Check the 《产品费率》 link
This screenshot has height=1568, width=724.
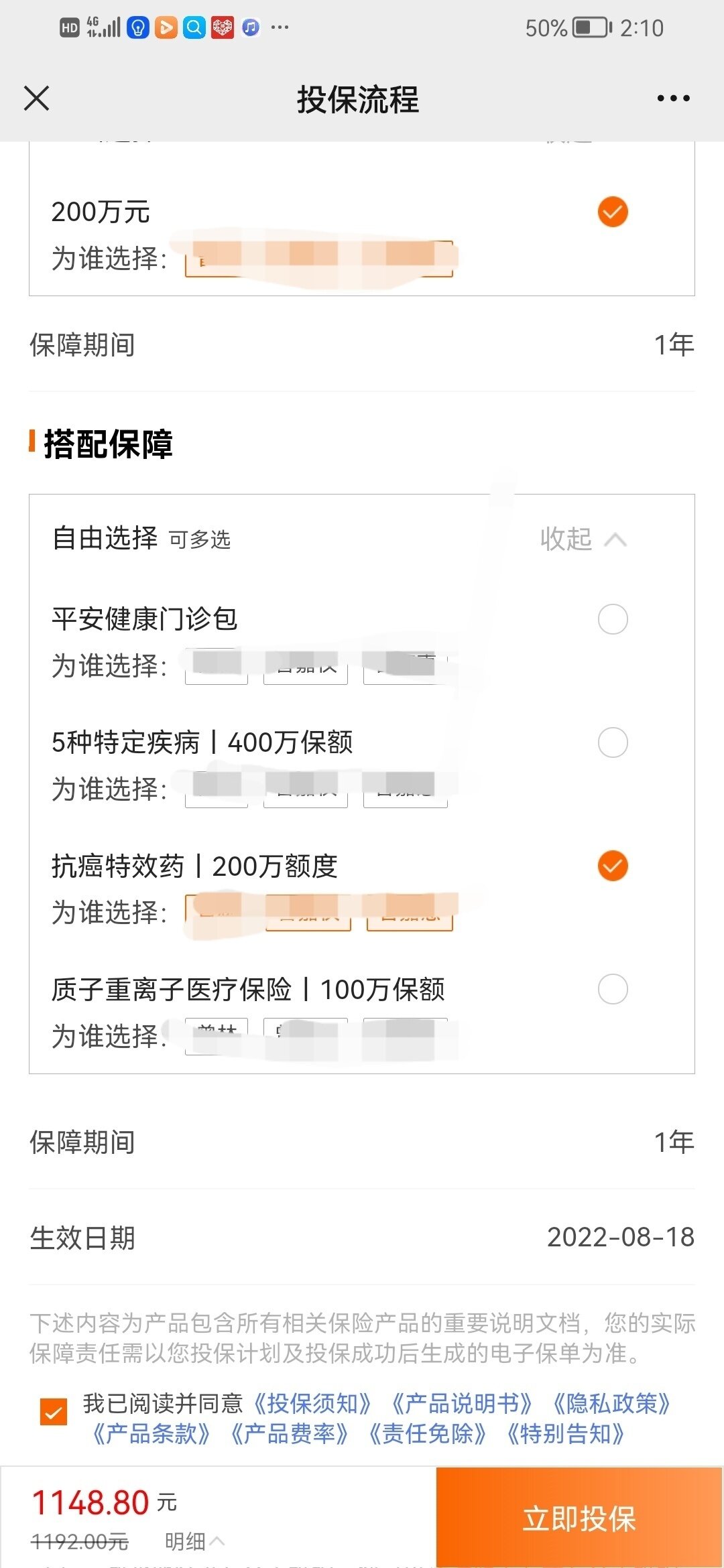pos(290,1434)
